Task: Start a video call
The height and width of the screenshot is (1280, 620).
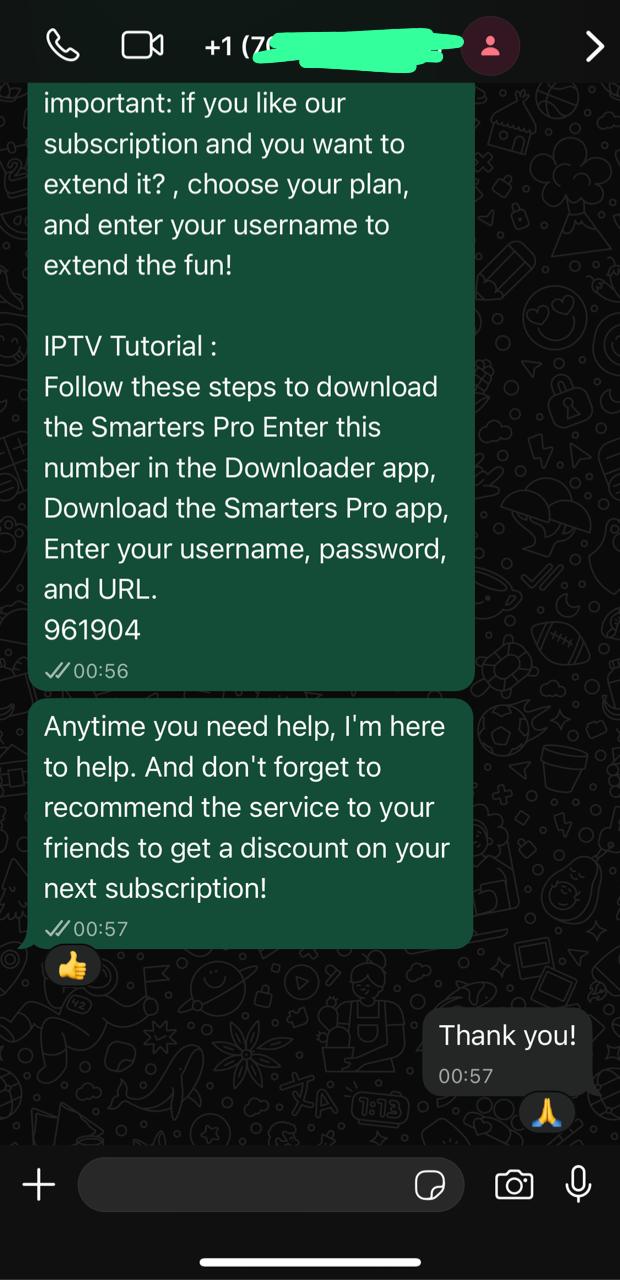Action: pyautogui.click(x=142, y=46)
